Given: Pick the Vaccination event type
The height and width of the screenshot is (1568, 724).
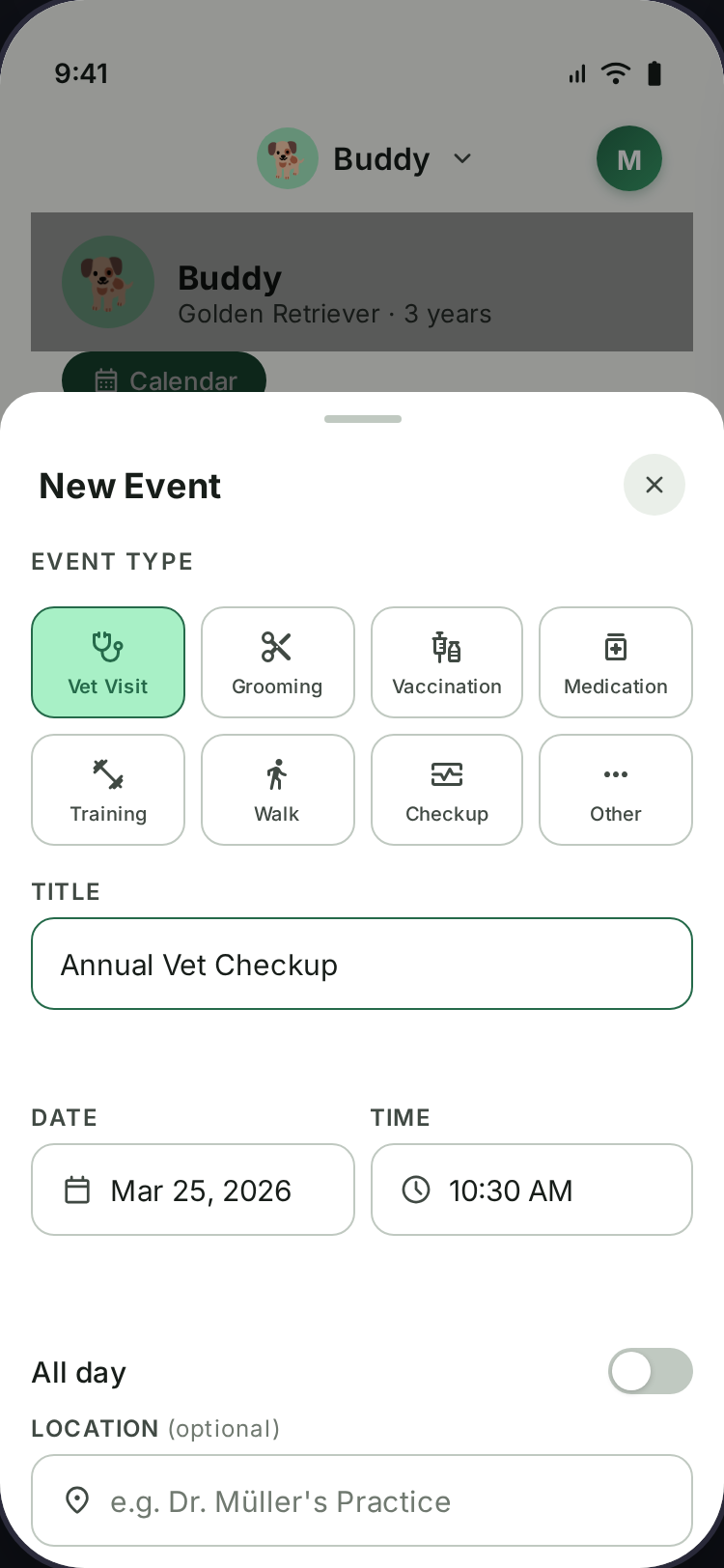Looking at the screenshot, I should coord(447,662).
